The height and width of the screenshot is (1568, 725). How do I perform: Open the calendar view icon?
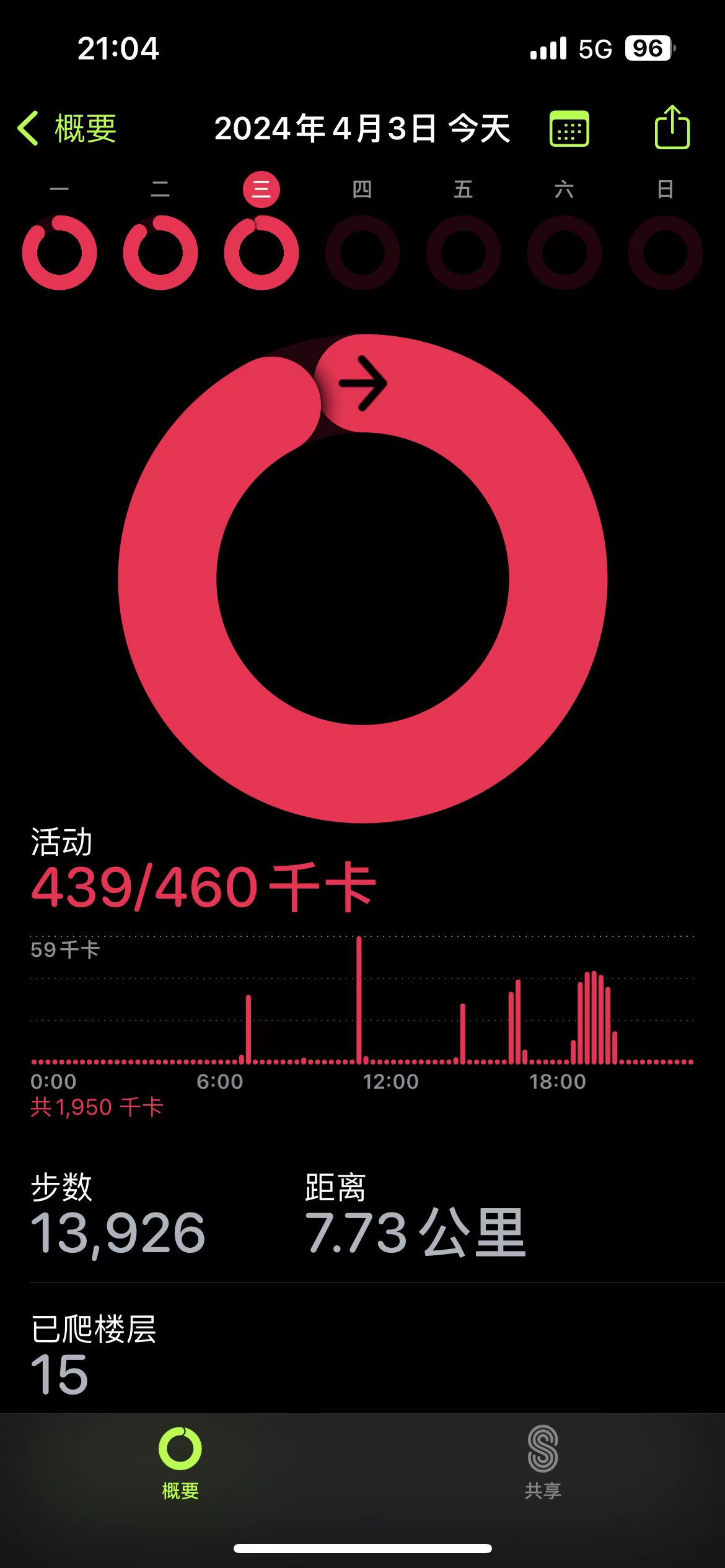[x=569, y=129]
